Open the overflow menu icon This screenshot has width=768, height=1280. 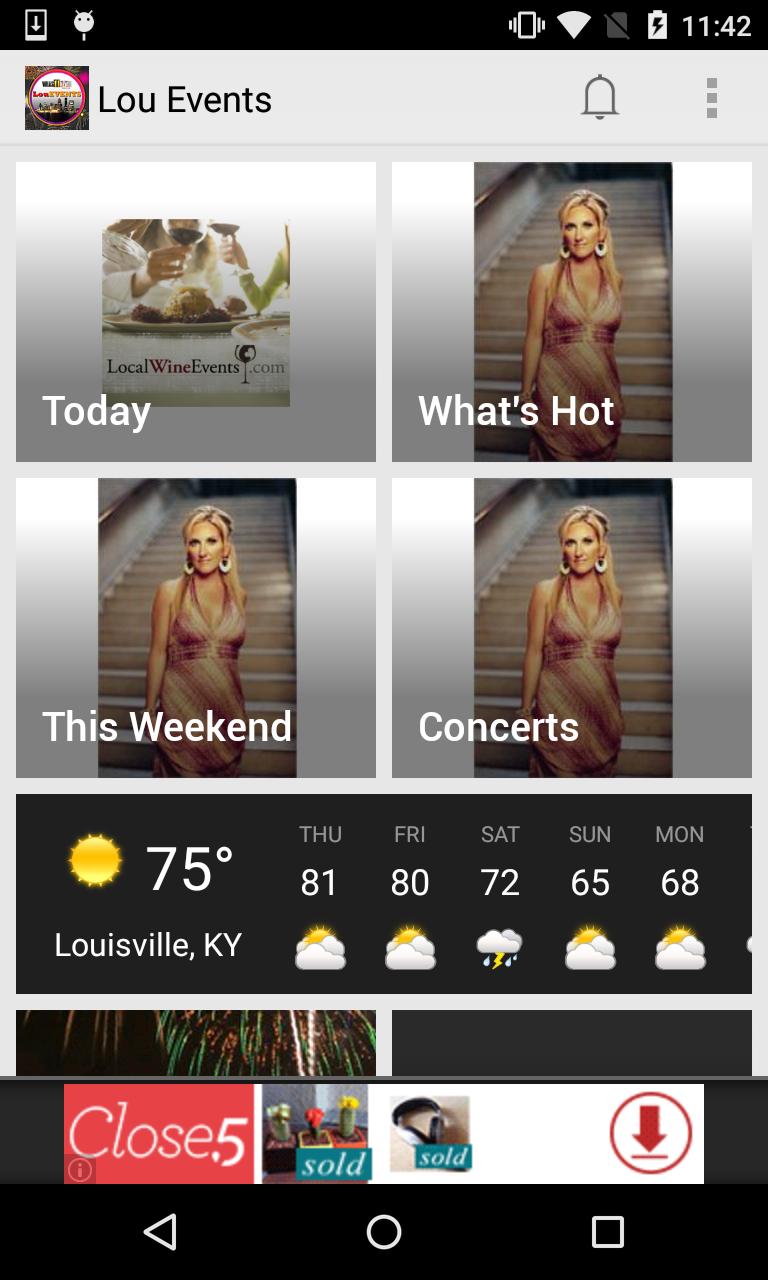click(x=712, y=97)
